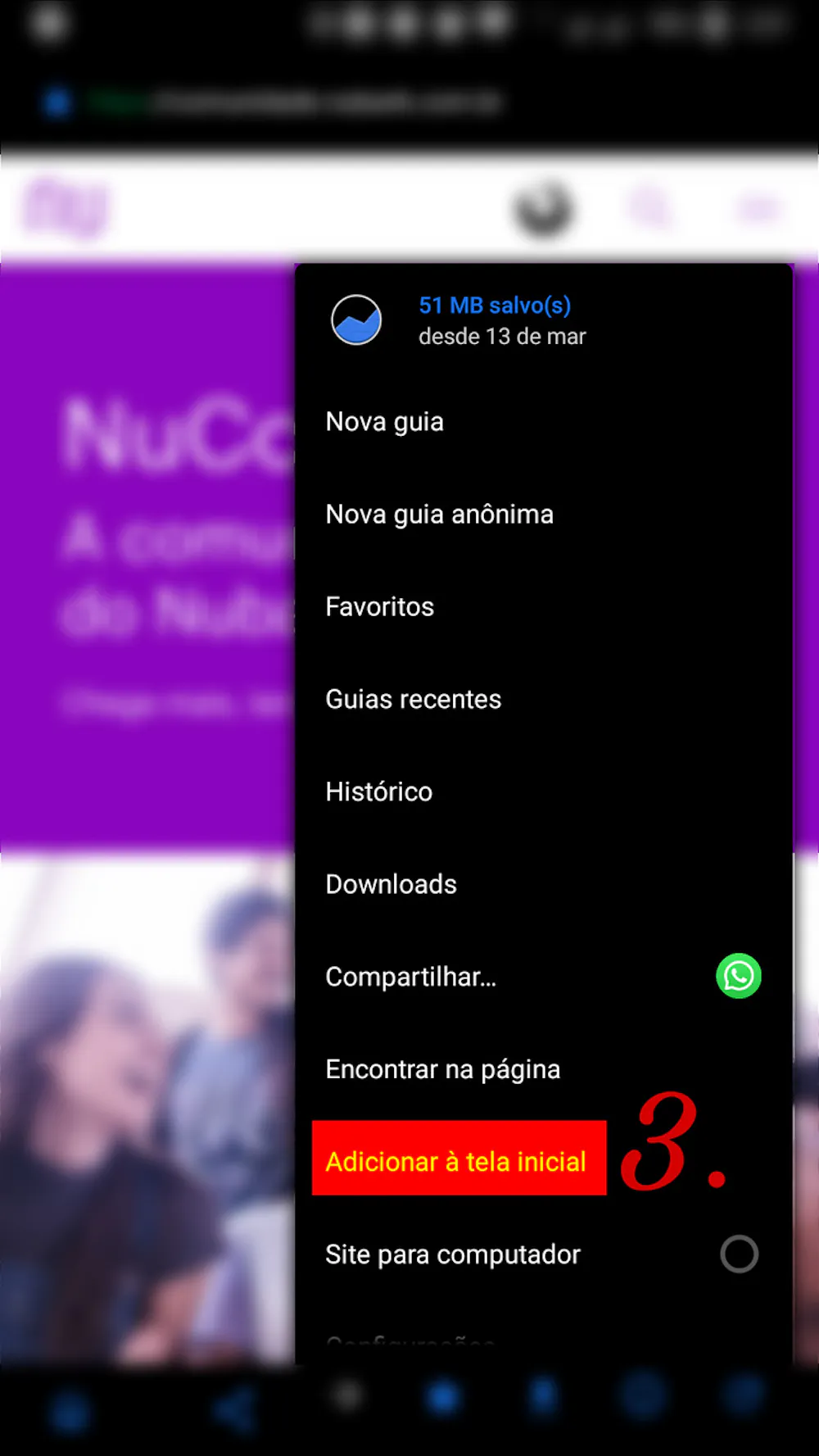Enable Site para computador checkbox
The width and height of the screenshot is (819, 1456).
tap(738, 1254)
